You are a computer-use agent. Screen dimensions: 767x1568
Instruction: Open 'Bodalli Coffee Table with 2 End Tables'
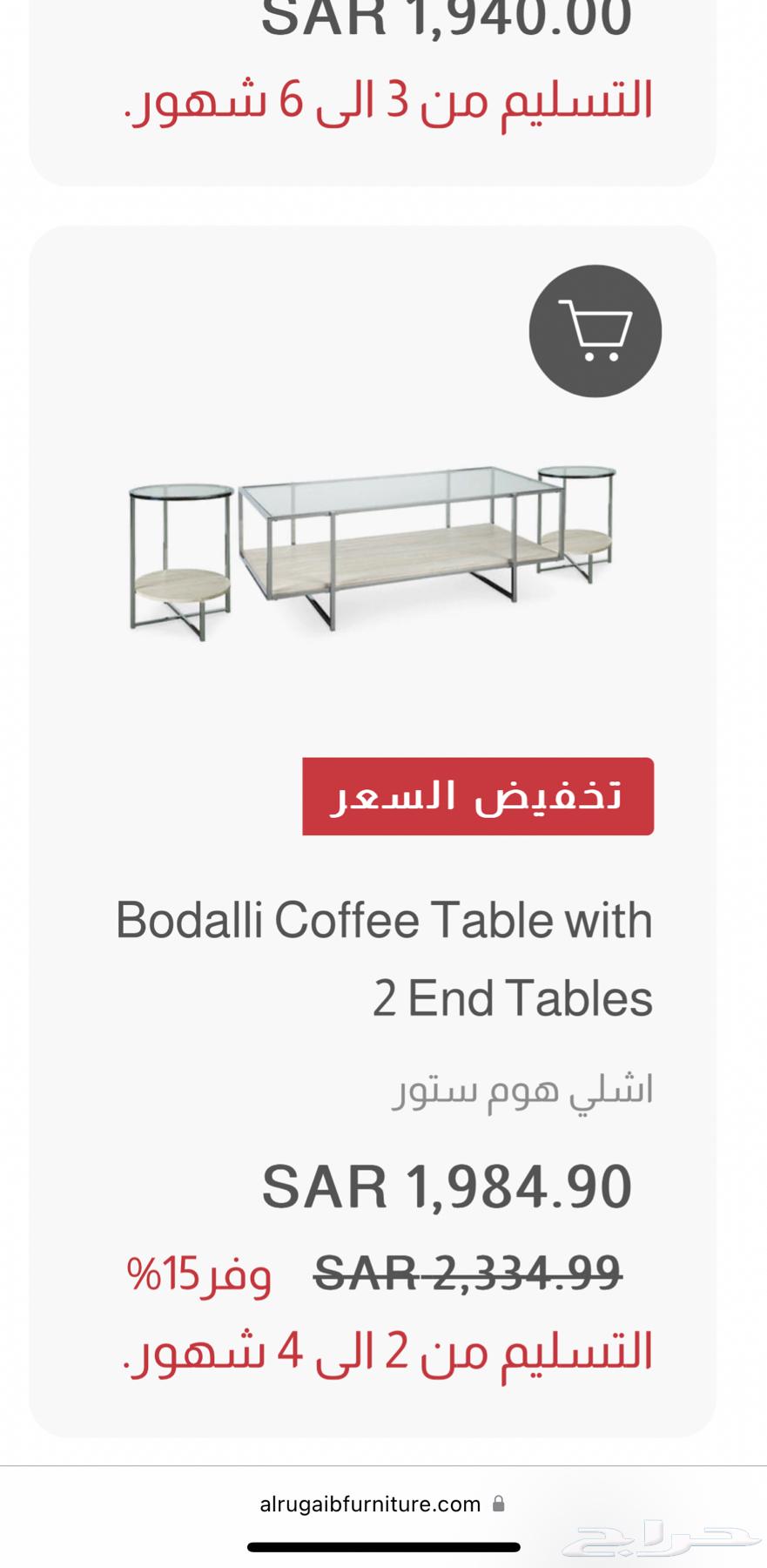click(383, 918)
